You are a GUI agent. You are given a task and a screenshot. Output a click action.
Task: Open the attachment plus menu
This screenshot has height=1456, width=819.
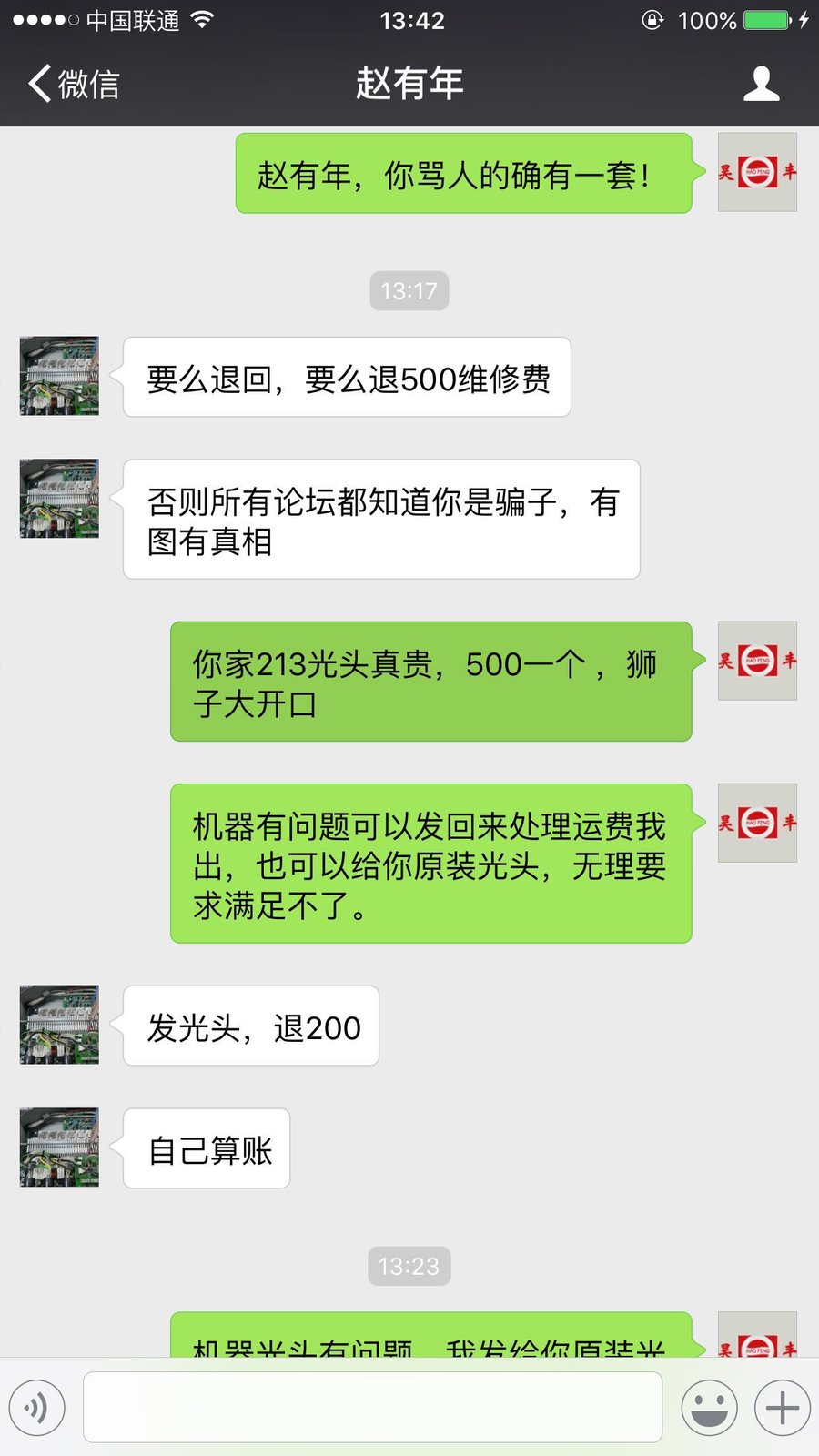[781, 1407]
